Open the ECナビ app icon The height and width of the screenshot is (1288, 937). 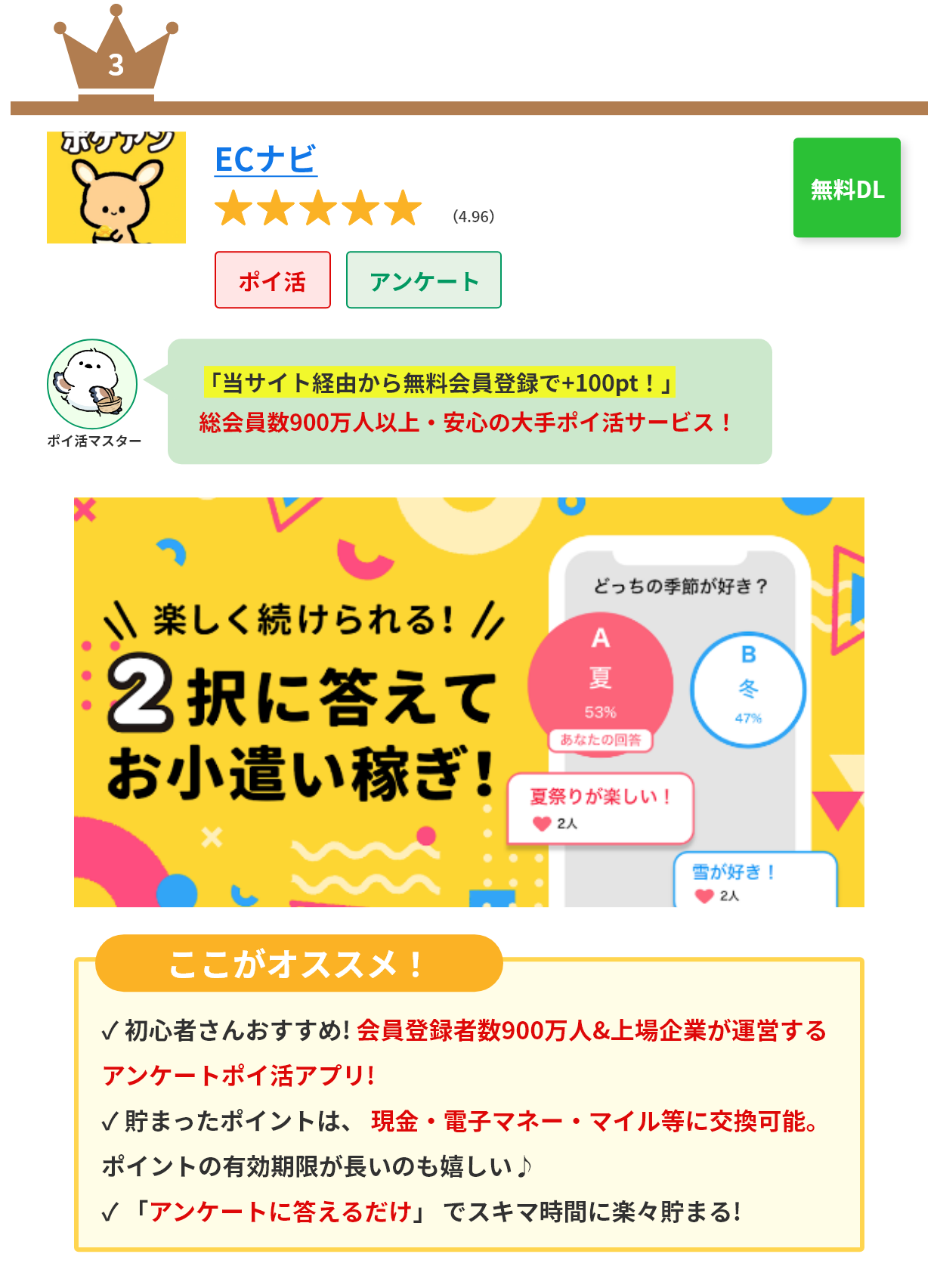(116, 187)
